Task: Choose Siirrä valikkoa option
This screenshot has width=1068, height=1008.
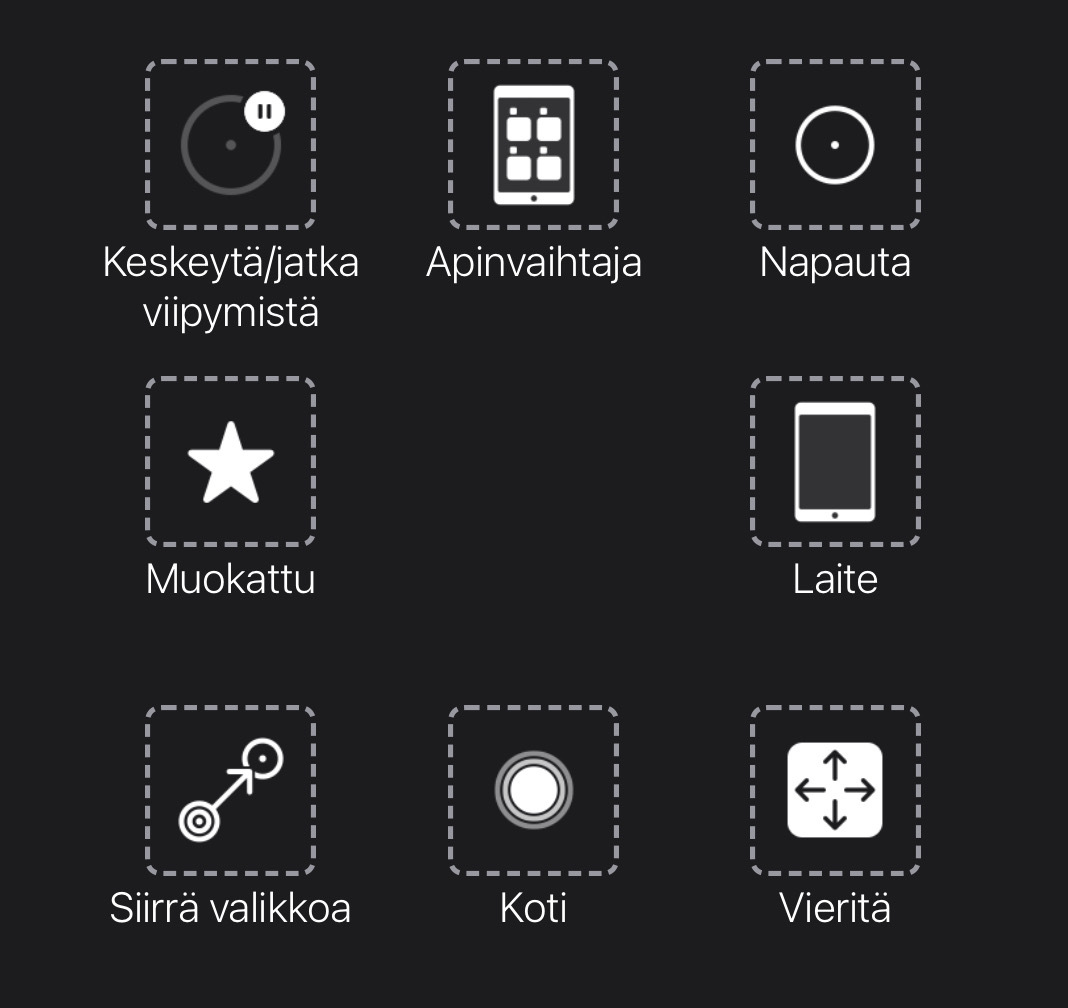Action: pyautogui.click(x=231, y=790)
